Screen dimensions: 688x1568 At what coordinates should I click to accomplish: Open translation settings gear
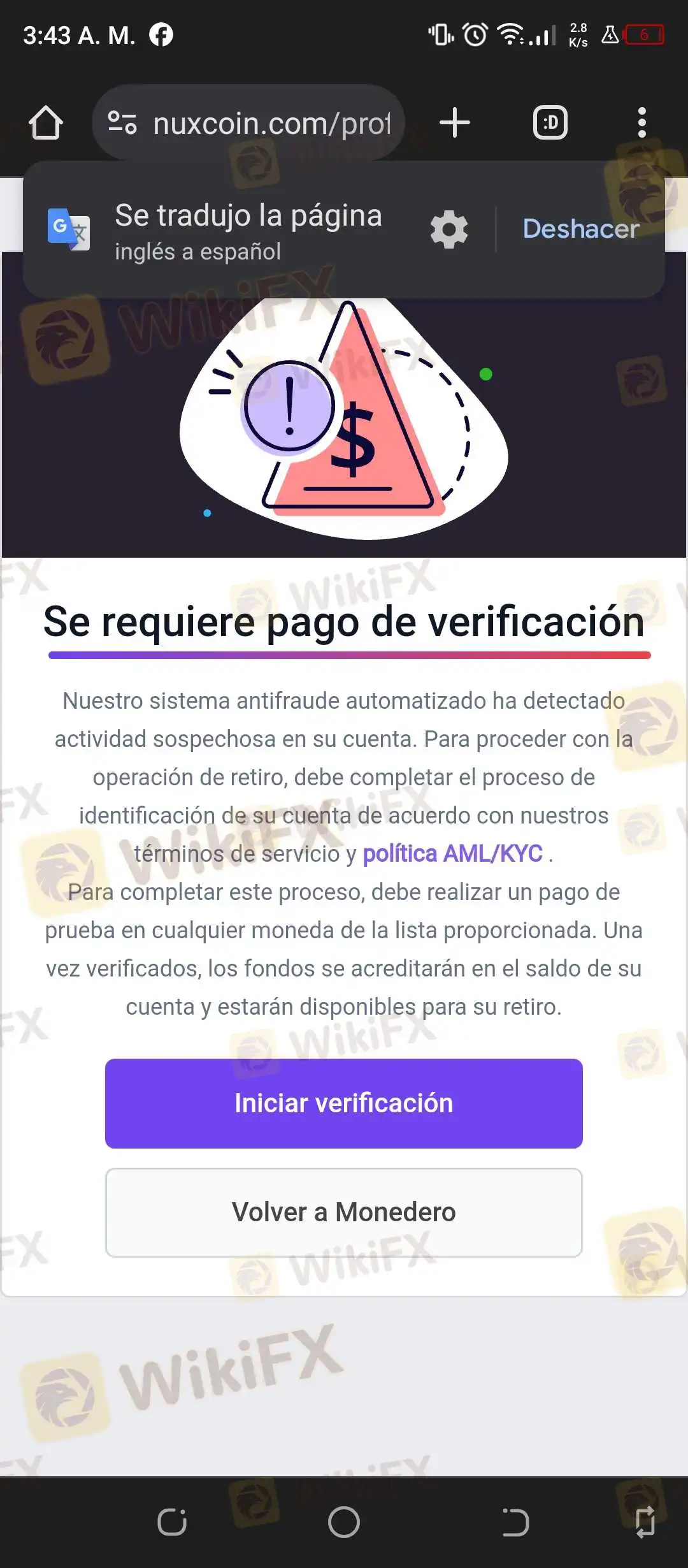click(x=449, y=229)
